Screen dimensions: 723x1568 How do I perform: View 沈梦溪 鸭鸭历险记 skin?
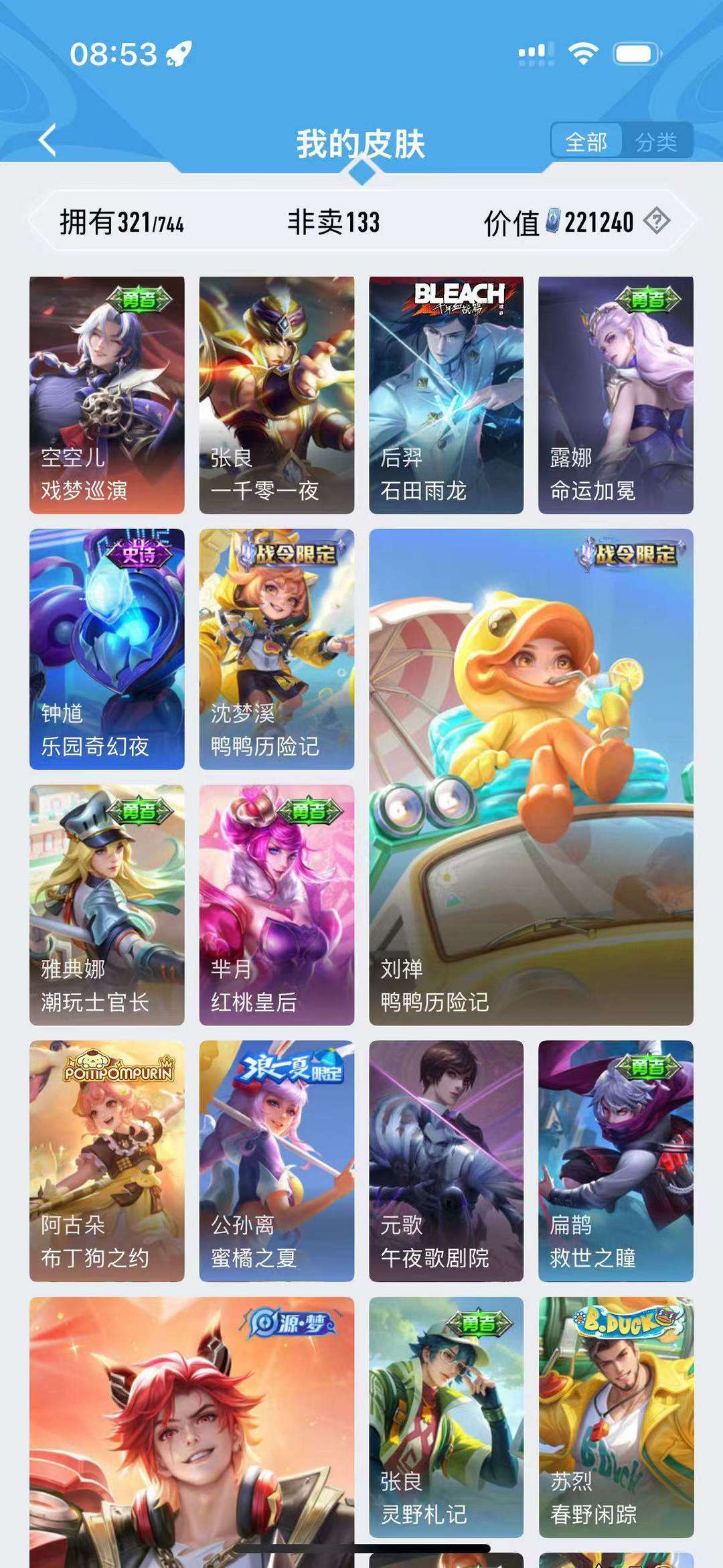click(276, 649)
